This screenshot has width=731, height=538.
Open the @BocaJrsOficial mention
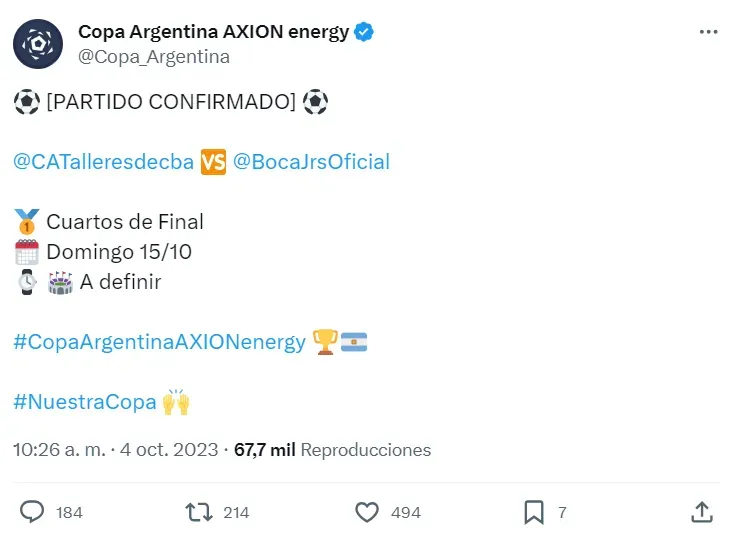tap(311, 162)
